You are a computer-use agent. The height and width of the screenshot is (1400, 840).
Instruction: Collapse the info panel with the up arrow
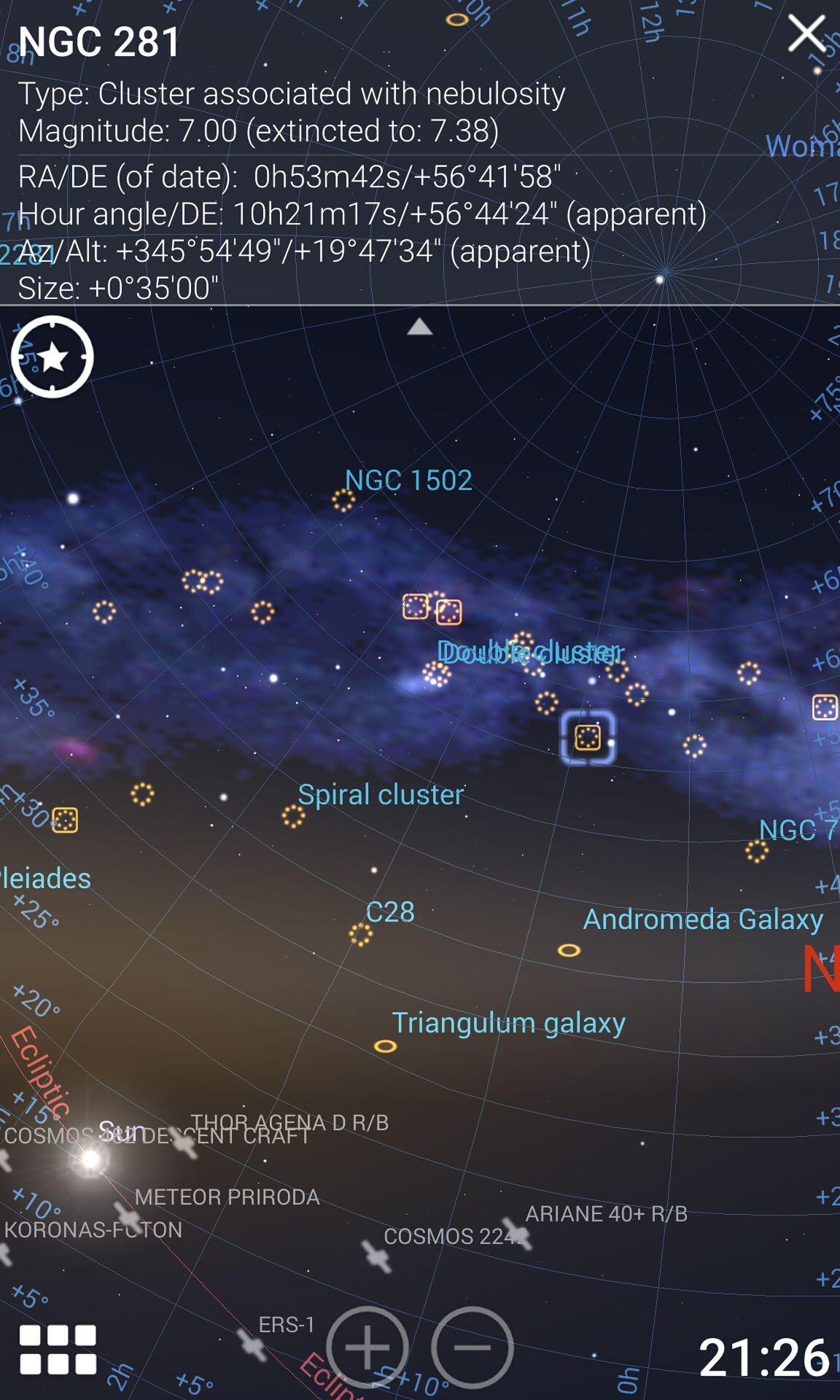pos(419,327)
